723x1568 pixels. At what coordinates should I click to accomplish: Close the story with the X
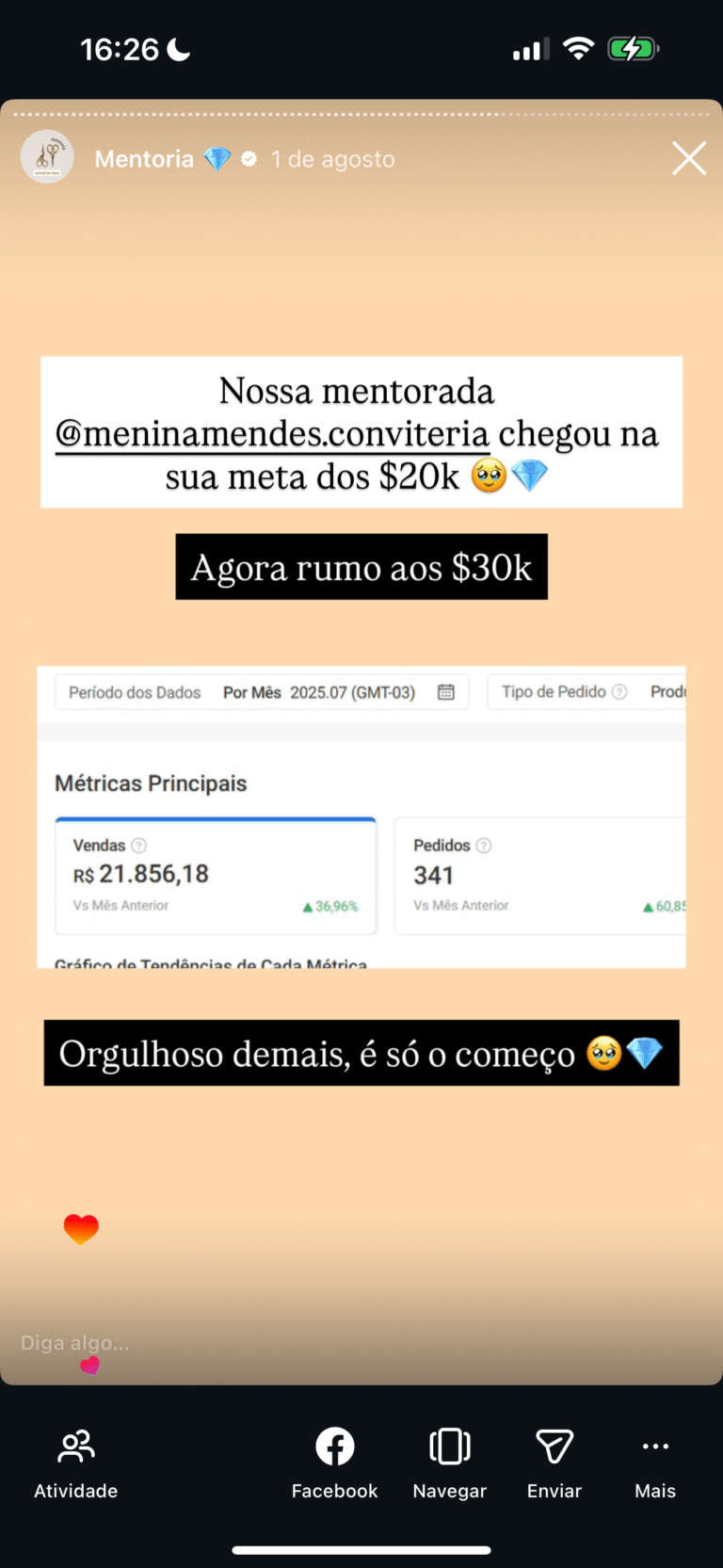point(688,159)
